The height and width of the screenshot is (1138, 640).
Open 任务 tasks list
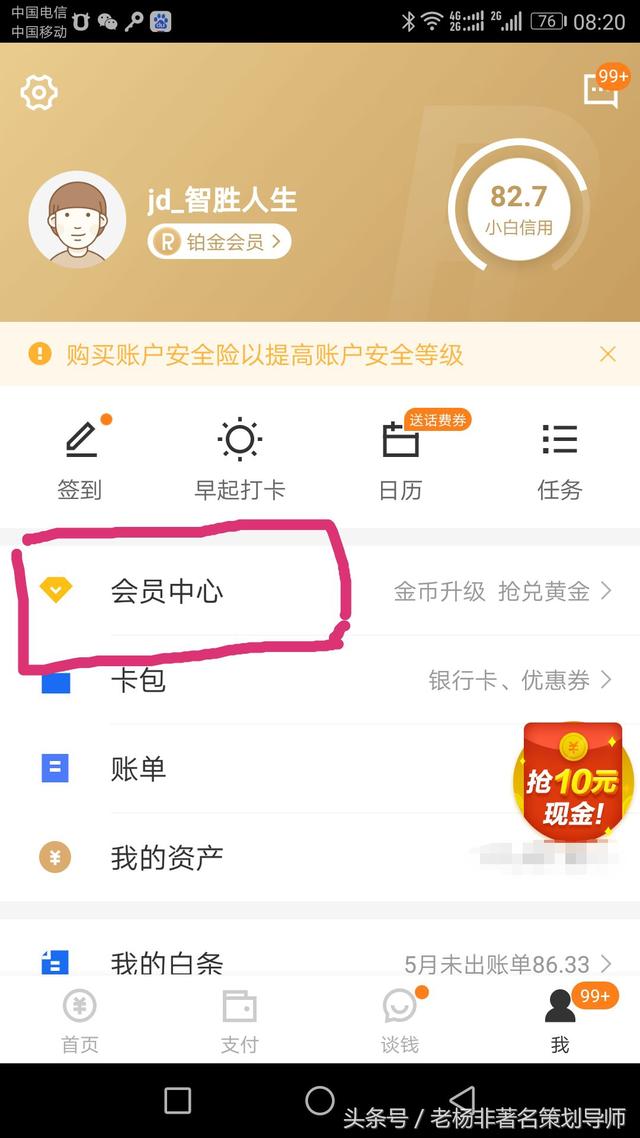(559, 459)
